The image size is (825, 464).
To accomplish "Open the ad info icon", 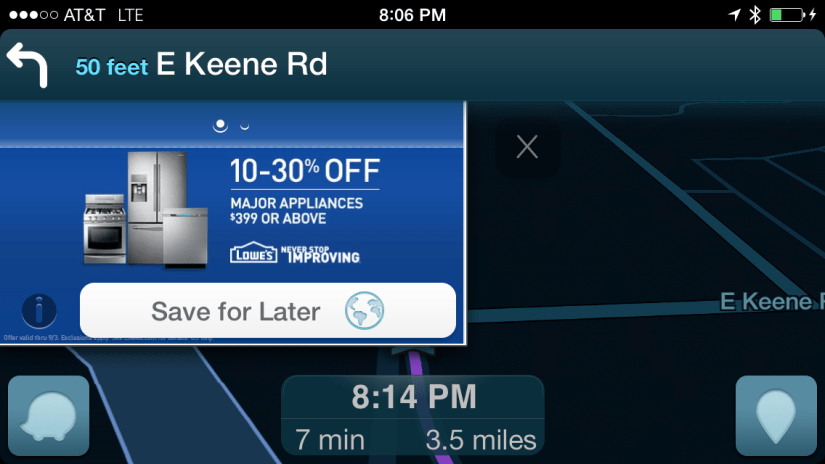I will coord(38,311).
